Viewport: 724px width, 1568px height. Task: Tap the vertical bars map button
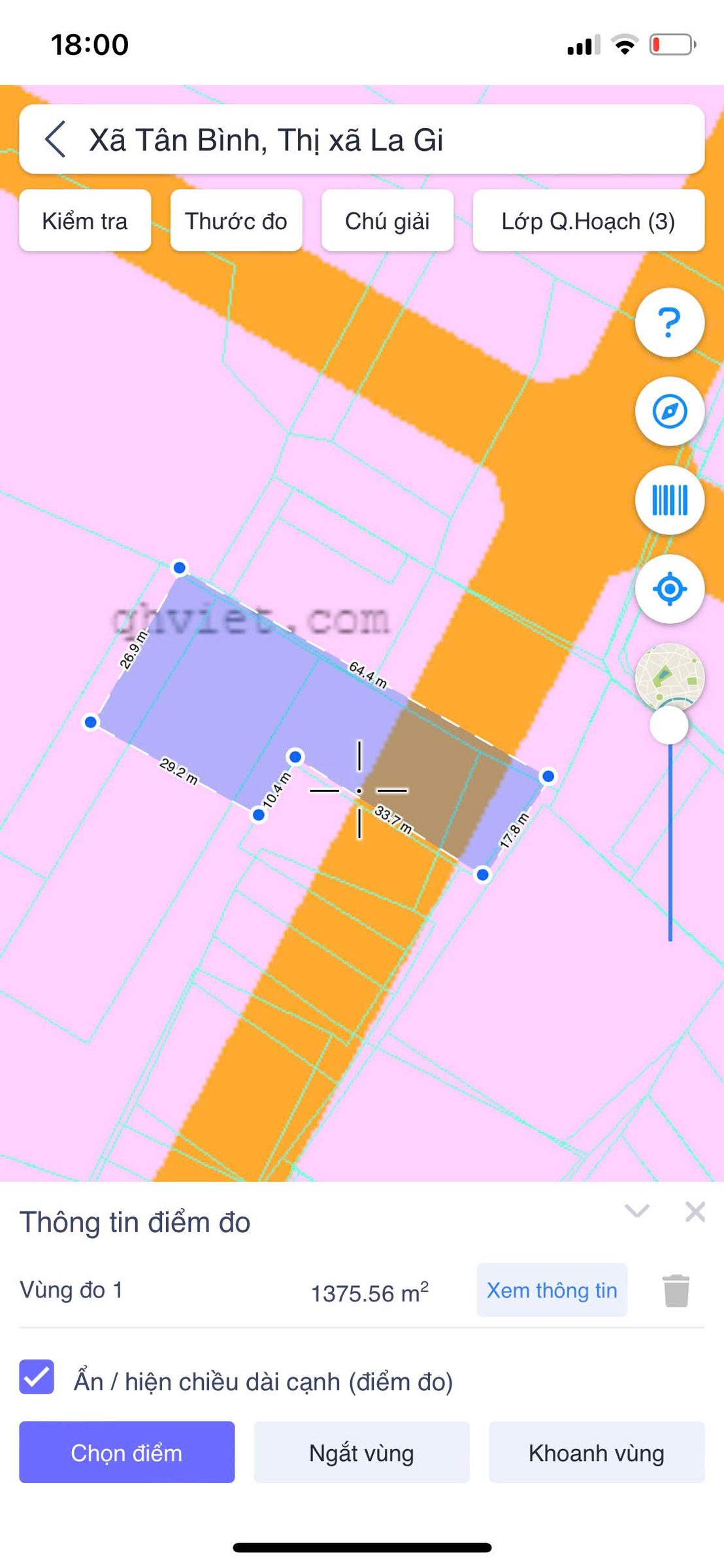click(670, 500)
